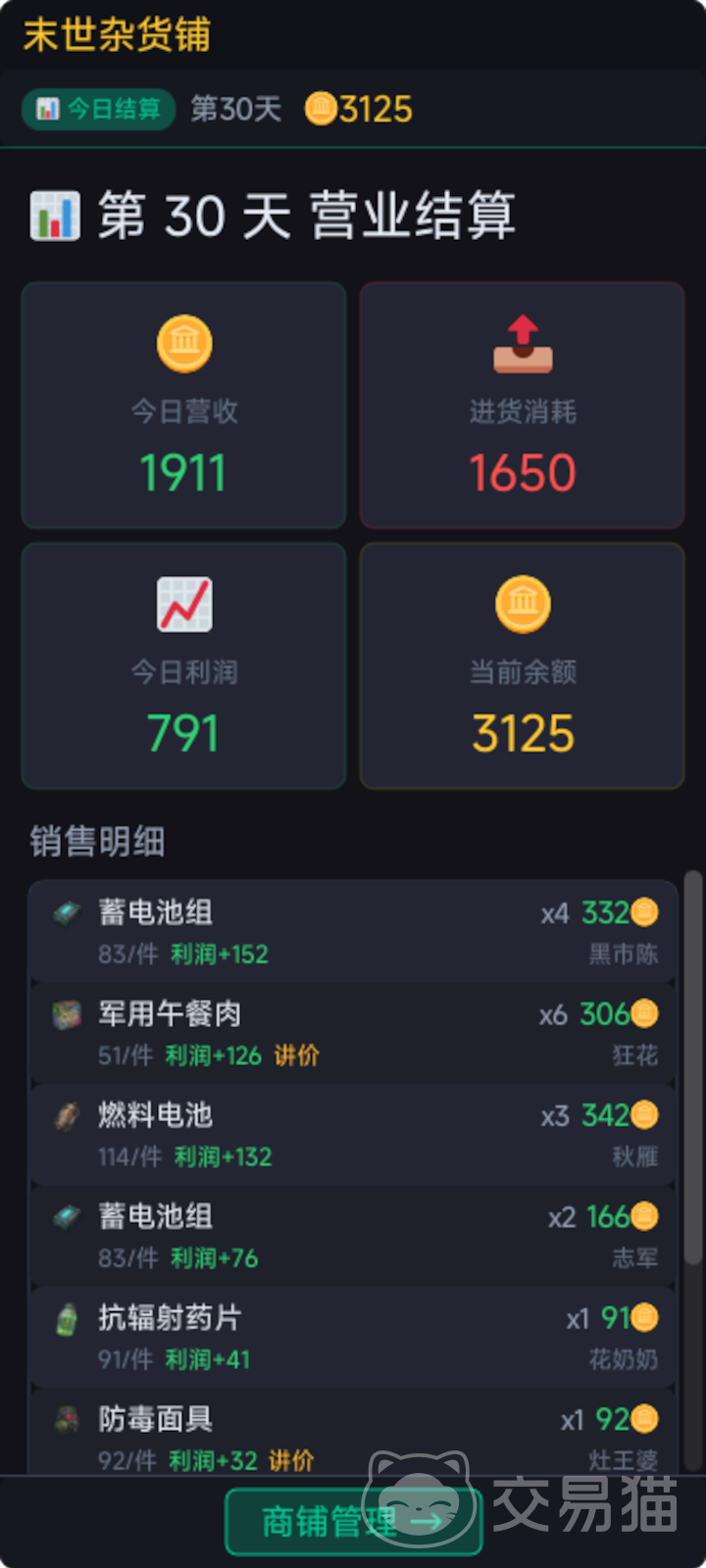Click the 防毒面具 gas mask icon

tap(66, 1419)
